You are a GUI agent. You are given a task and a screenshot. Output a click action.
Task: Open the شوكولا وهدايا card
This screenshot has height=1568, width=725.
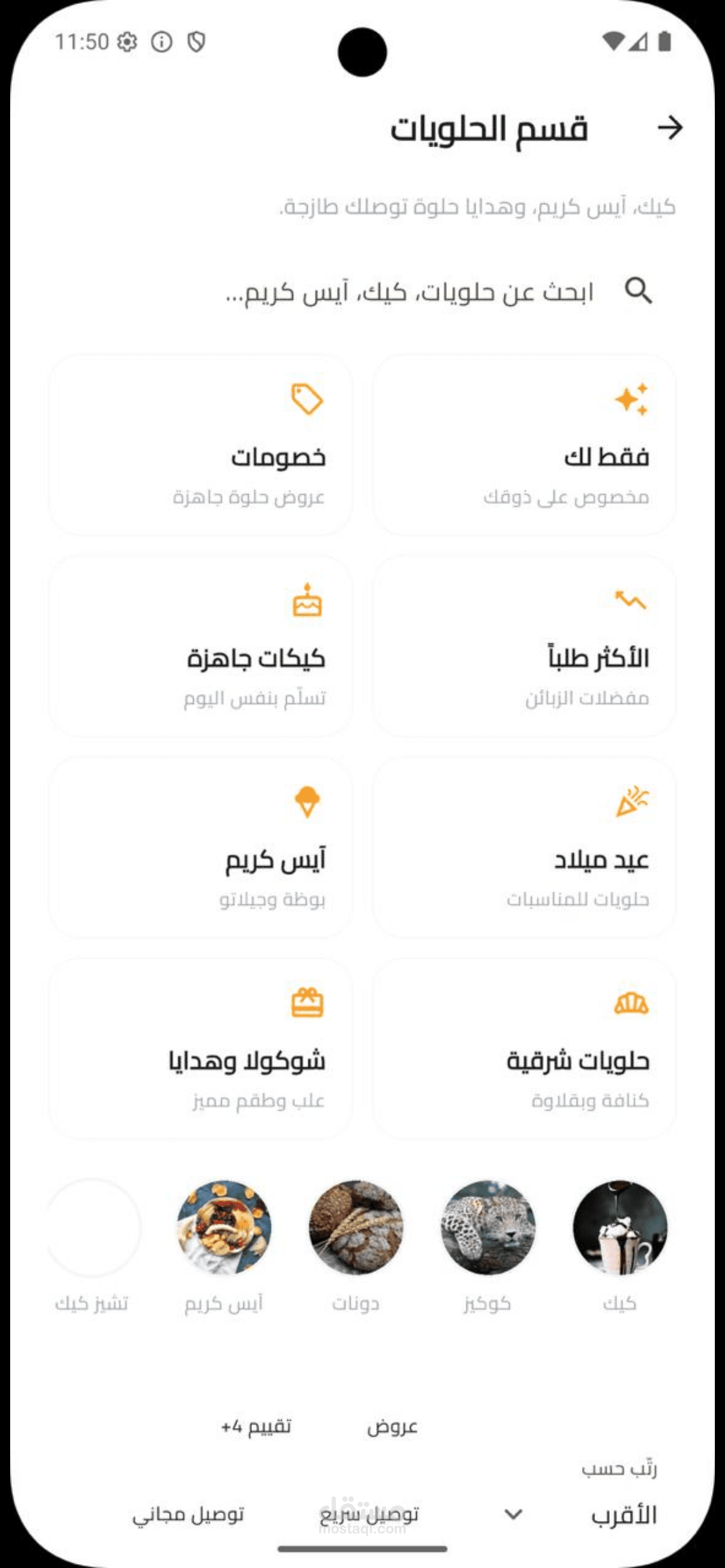200,1049
